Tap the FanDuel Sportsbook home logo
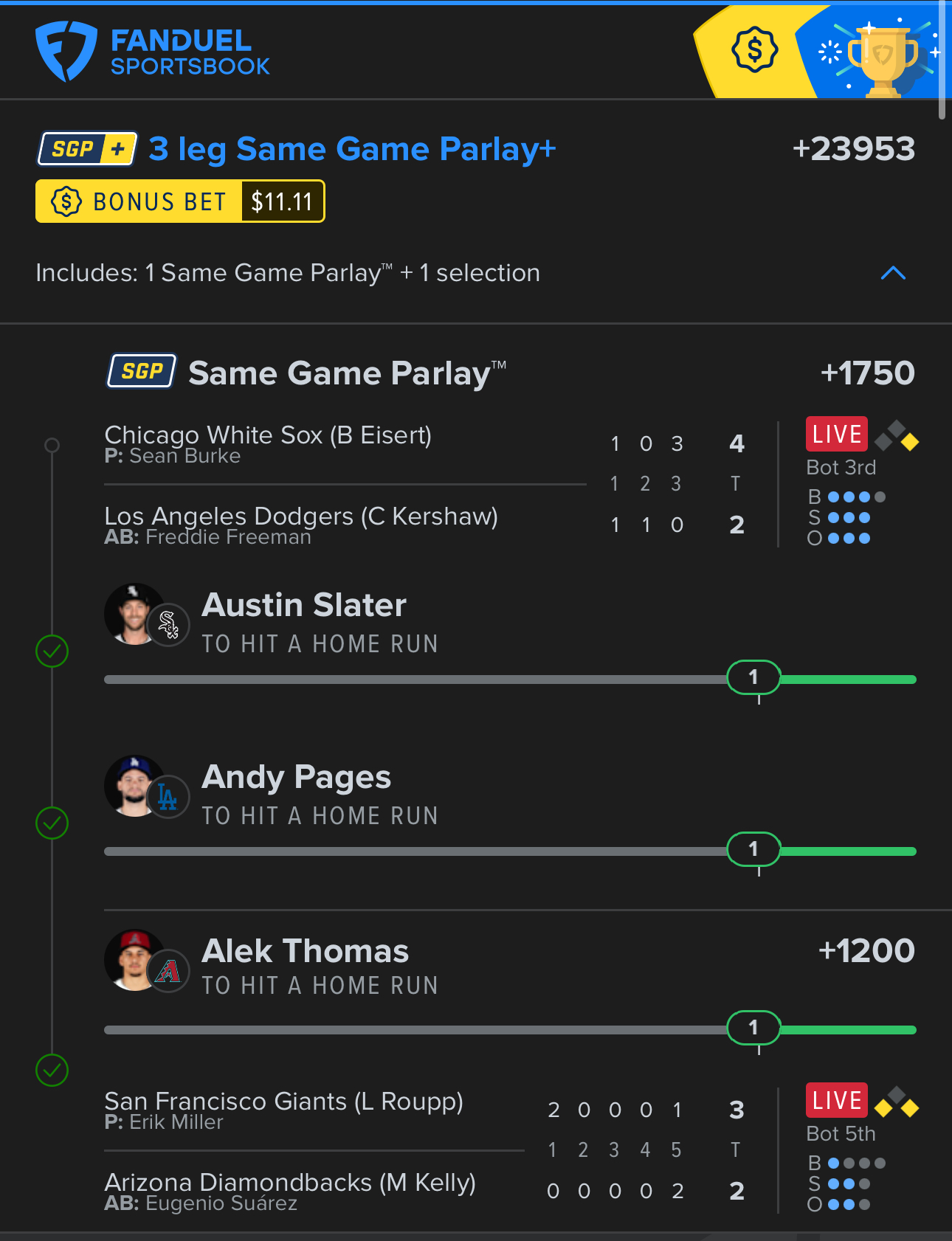Viewport: 952px width, 1241px height. pyautogui.click(x=153, y=52)
